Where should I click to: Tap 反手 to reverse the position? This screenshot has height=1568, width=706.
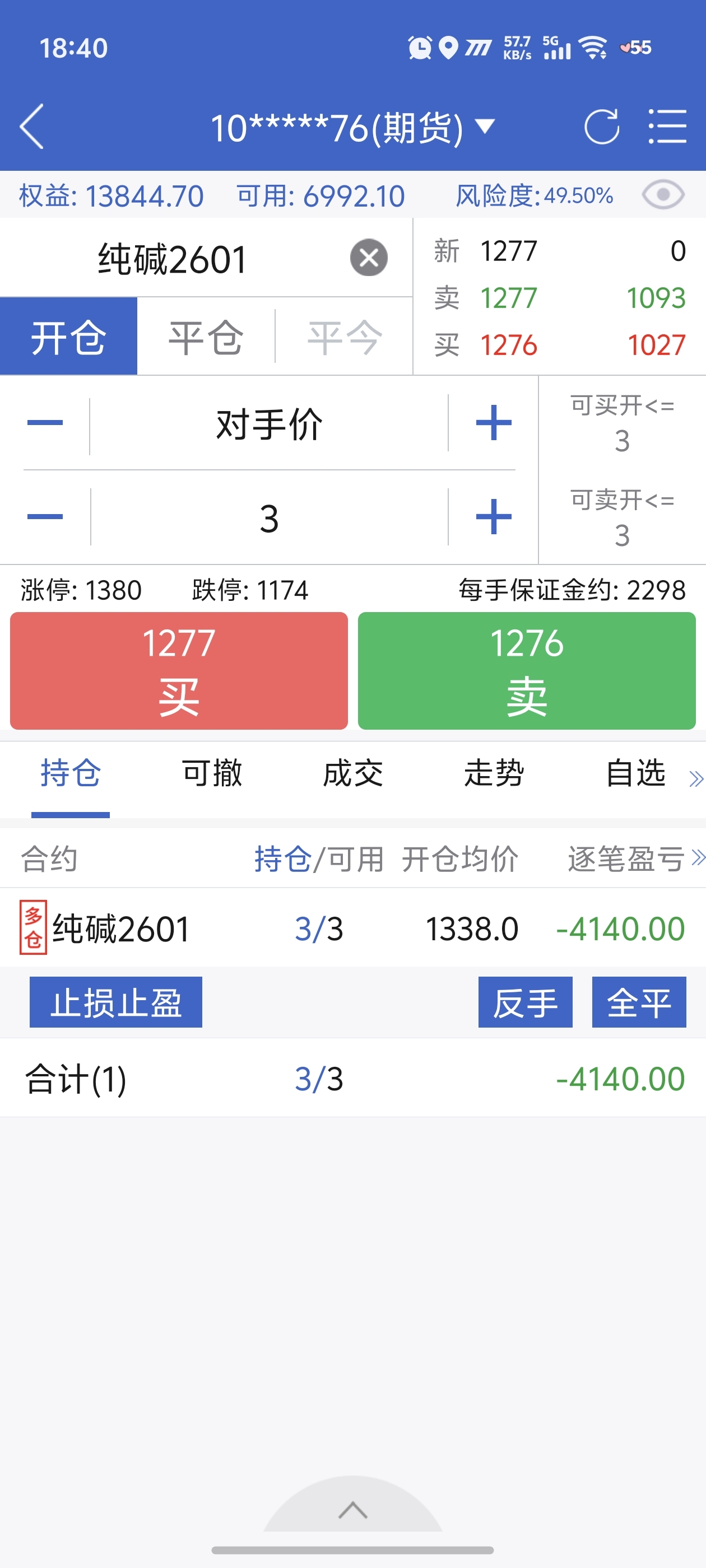(x=525, y=1002)
